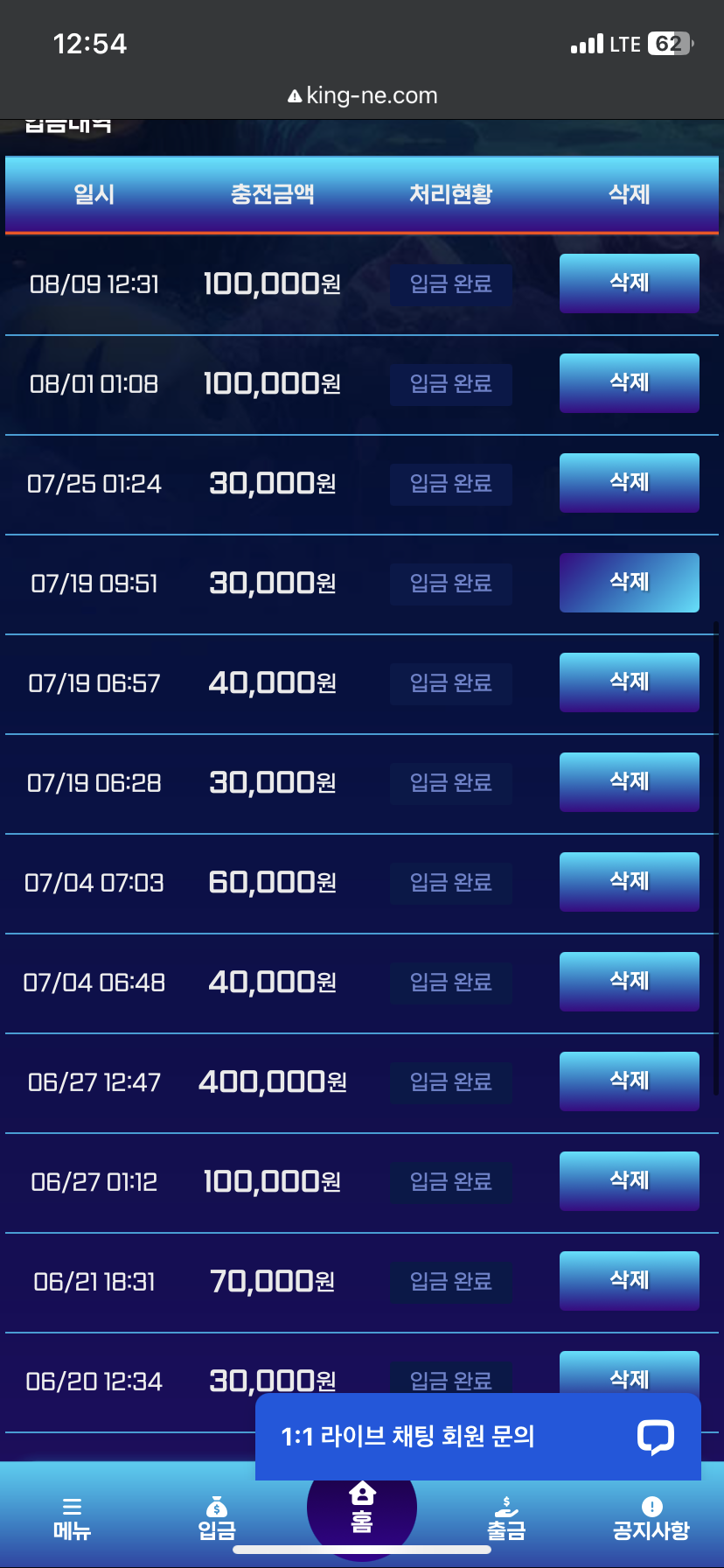The height and width of the screenshot is (1568, 724).
Task: Delete the 08/09 12:31 deposit record
Action: 630,283
